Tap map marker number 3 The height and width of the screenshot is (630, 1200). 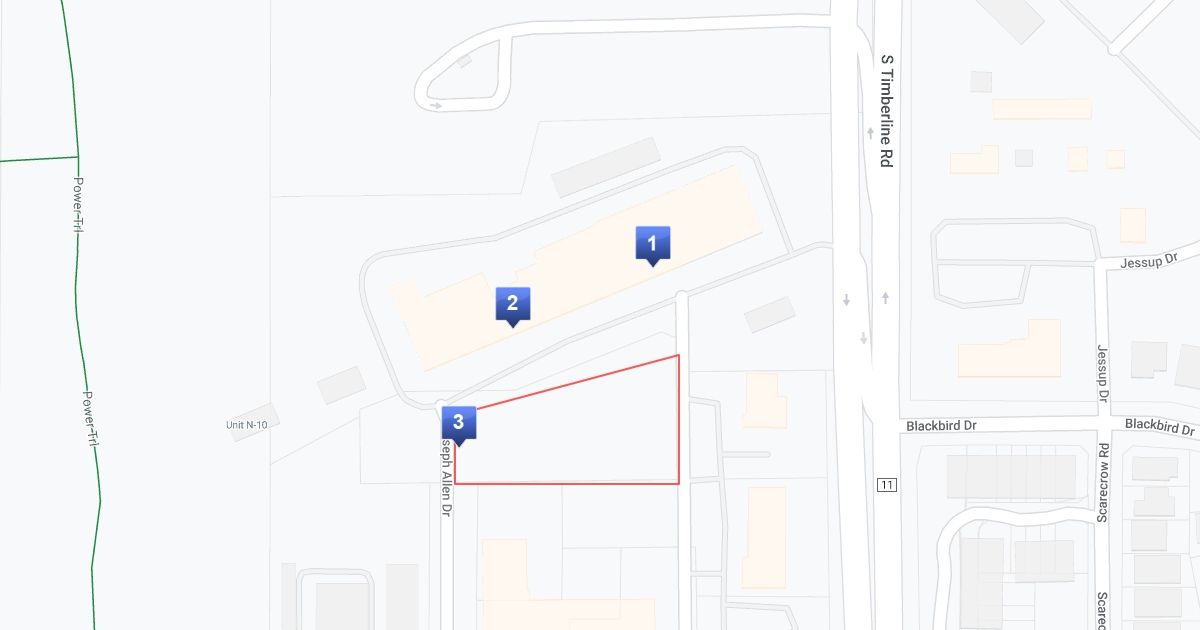458,422
